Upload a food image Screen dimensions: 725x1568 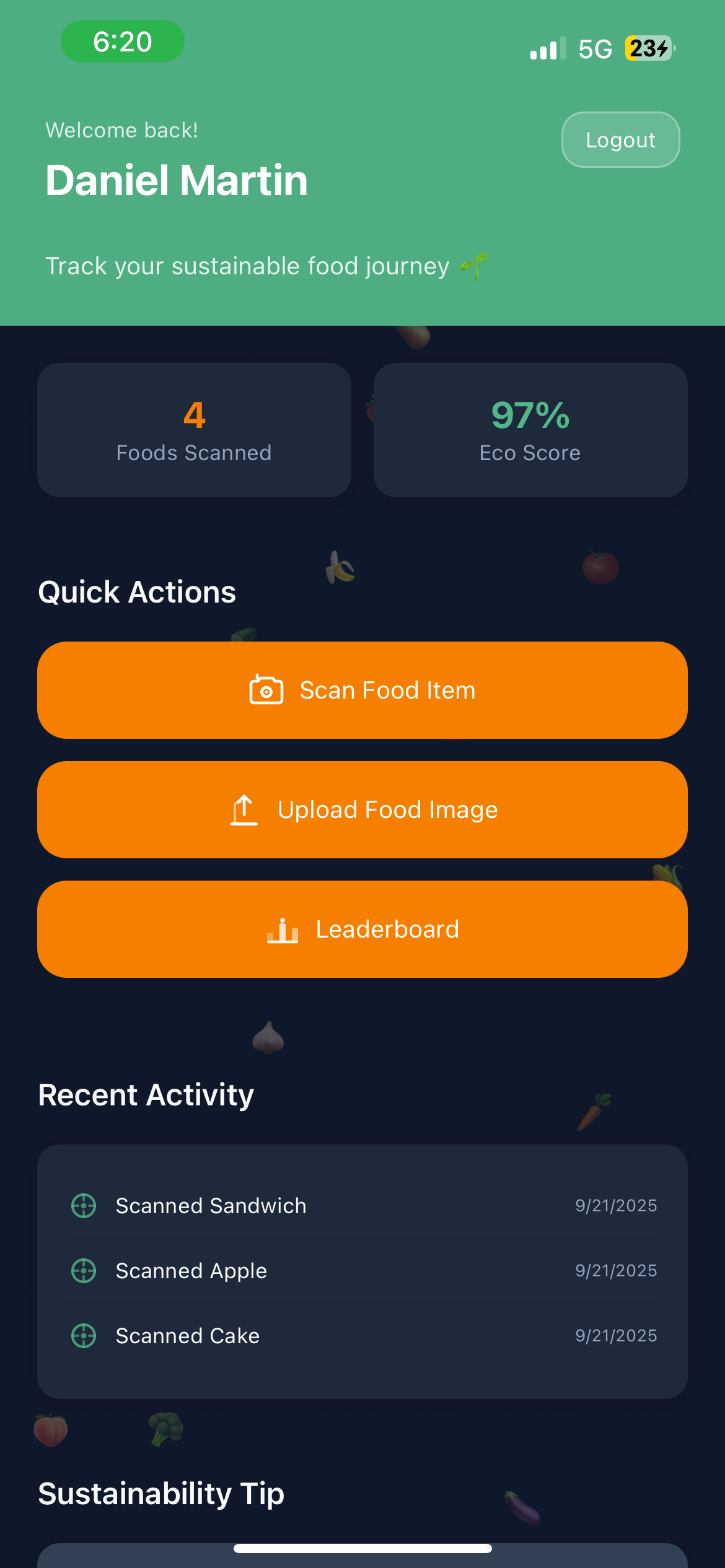362,809
